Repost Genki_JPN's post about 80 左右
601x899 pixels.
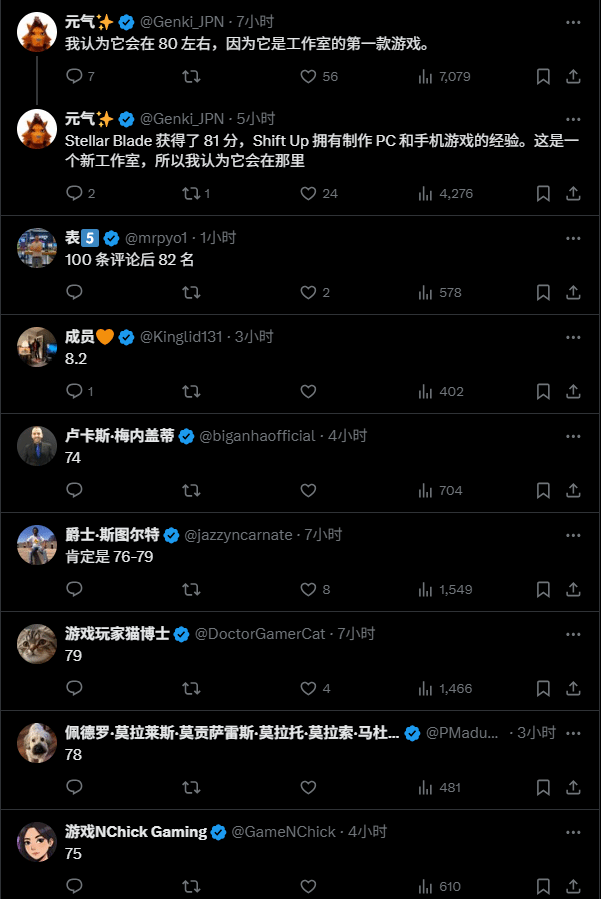191,76
